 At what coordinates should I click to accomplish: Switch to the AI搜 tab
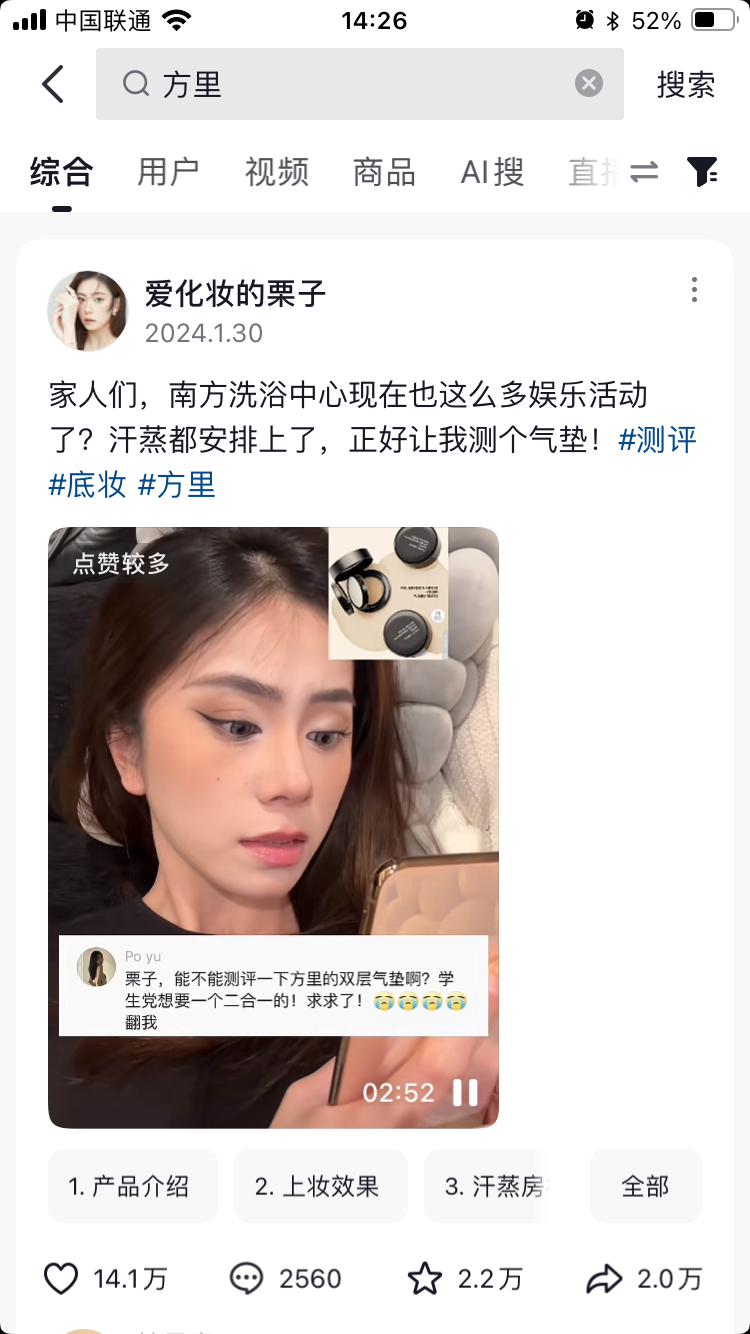(x=492, y=172)
